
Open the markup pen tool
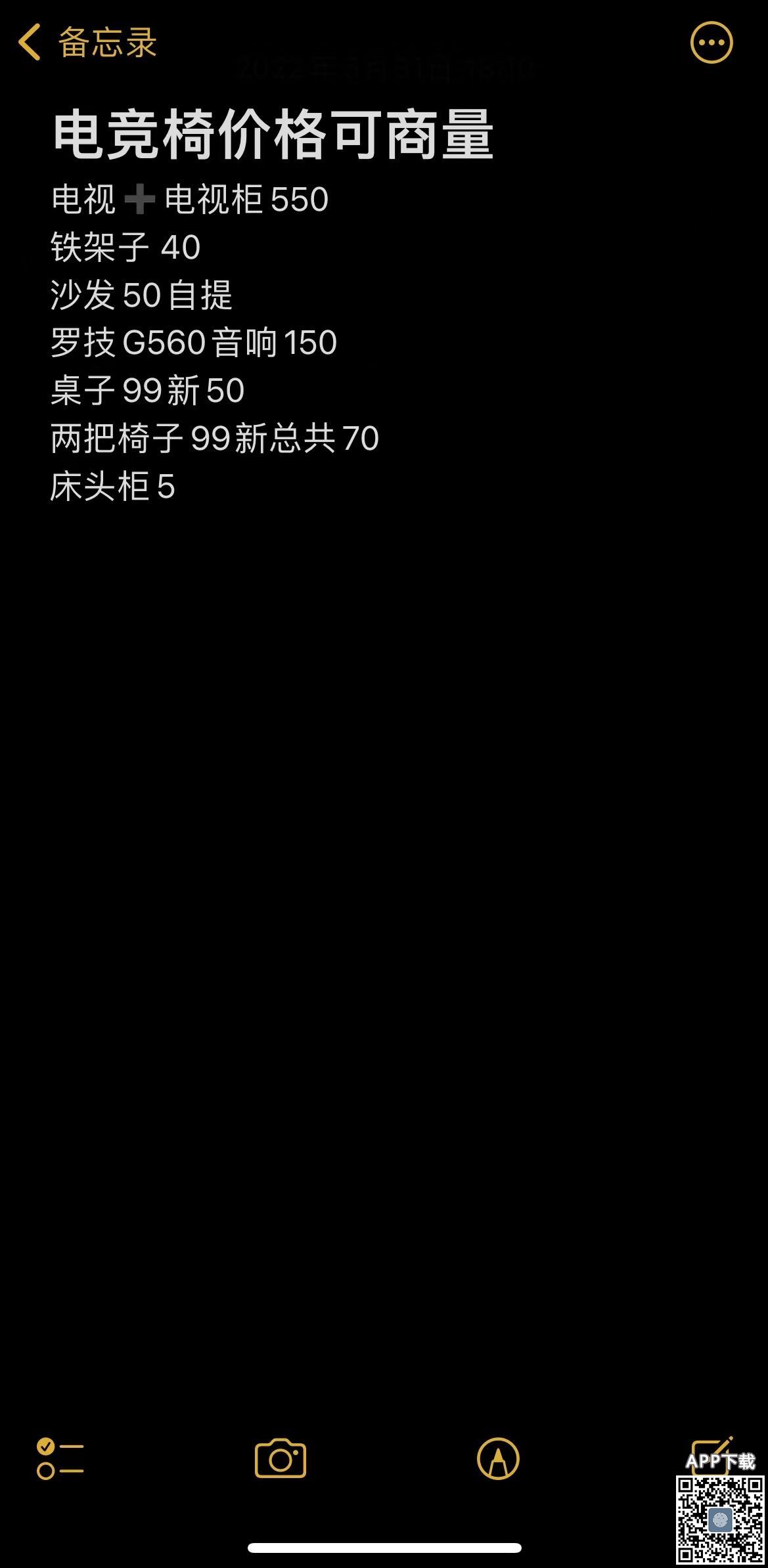tap(498, 1459)
